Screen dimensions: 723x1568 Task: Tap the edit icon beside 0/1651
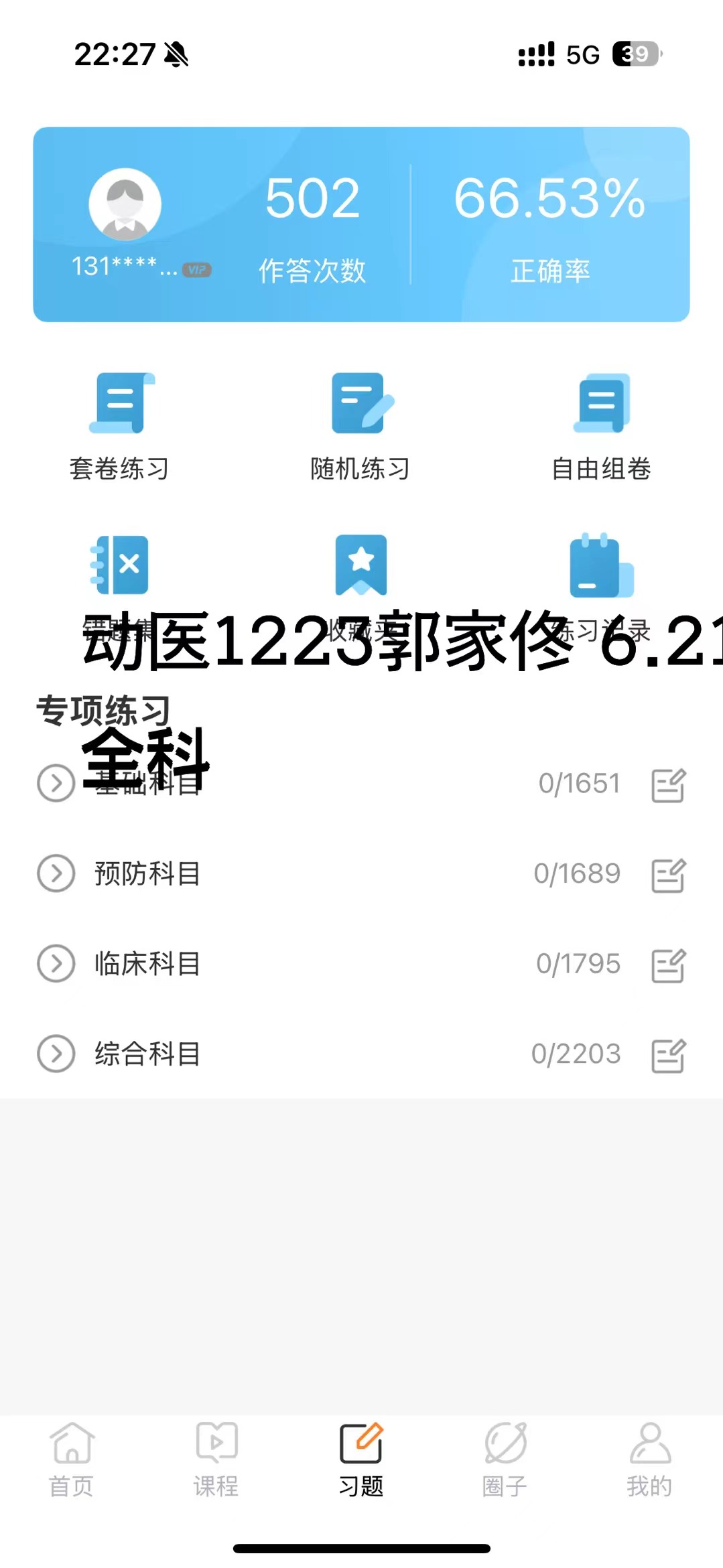click(668, 785)
